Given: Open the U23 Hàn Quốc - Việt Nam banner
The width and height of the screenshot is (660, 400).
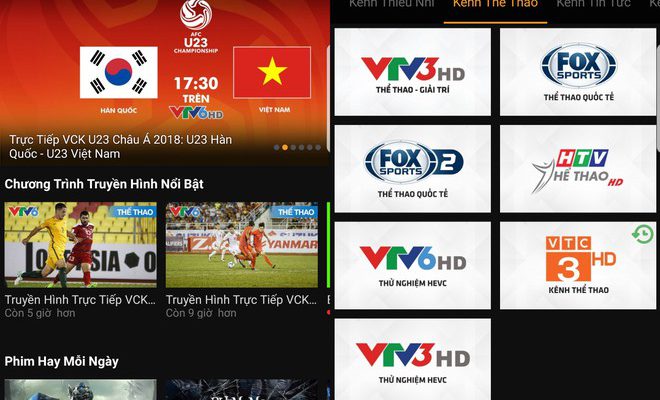Looking at the screenshot, I should [165, 80].
